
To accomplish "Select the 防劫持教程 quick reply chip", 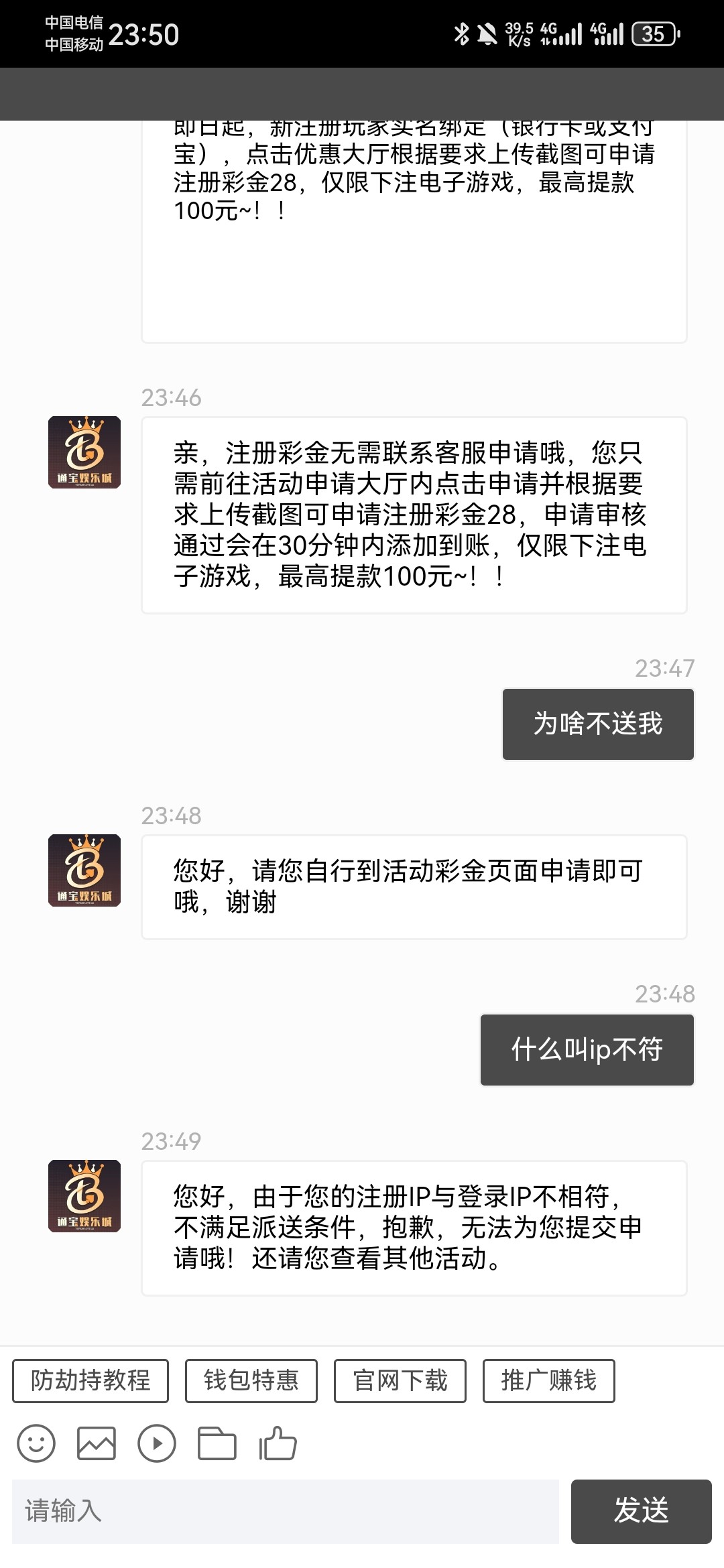I will [x=90, y=1380].
